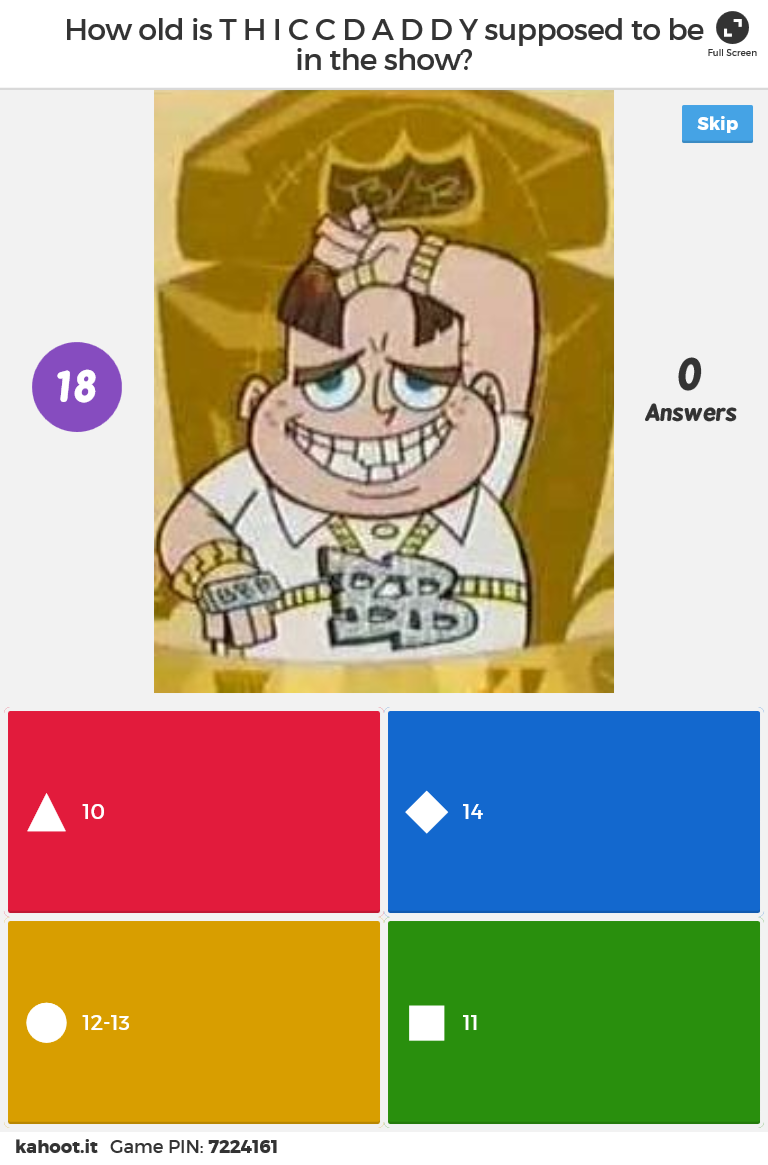Tap the green answer 11
The image size is (768, 1165).
(573, 1022)
